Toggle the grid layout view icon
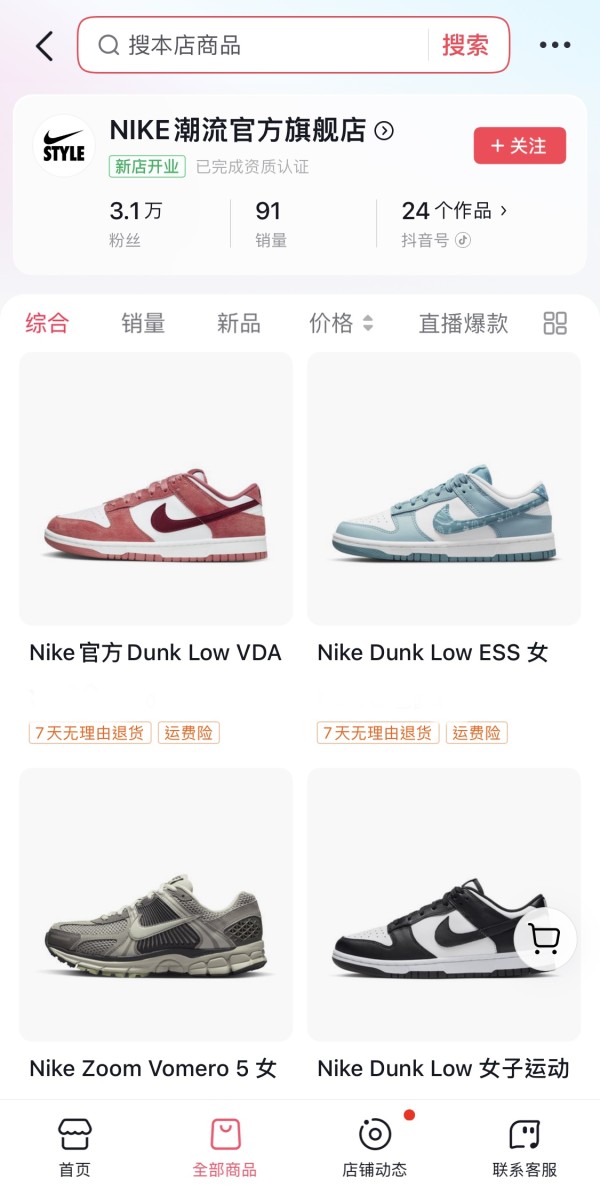Image resolution: width=600 pixels, height=1195 pixels. pos(555,323)
